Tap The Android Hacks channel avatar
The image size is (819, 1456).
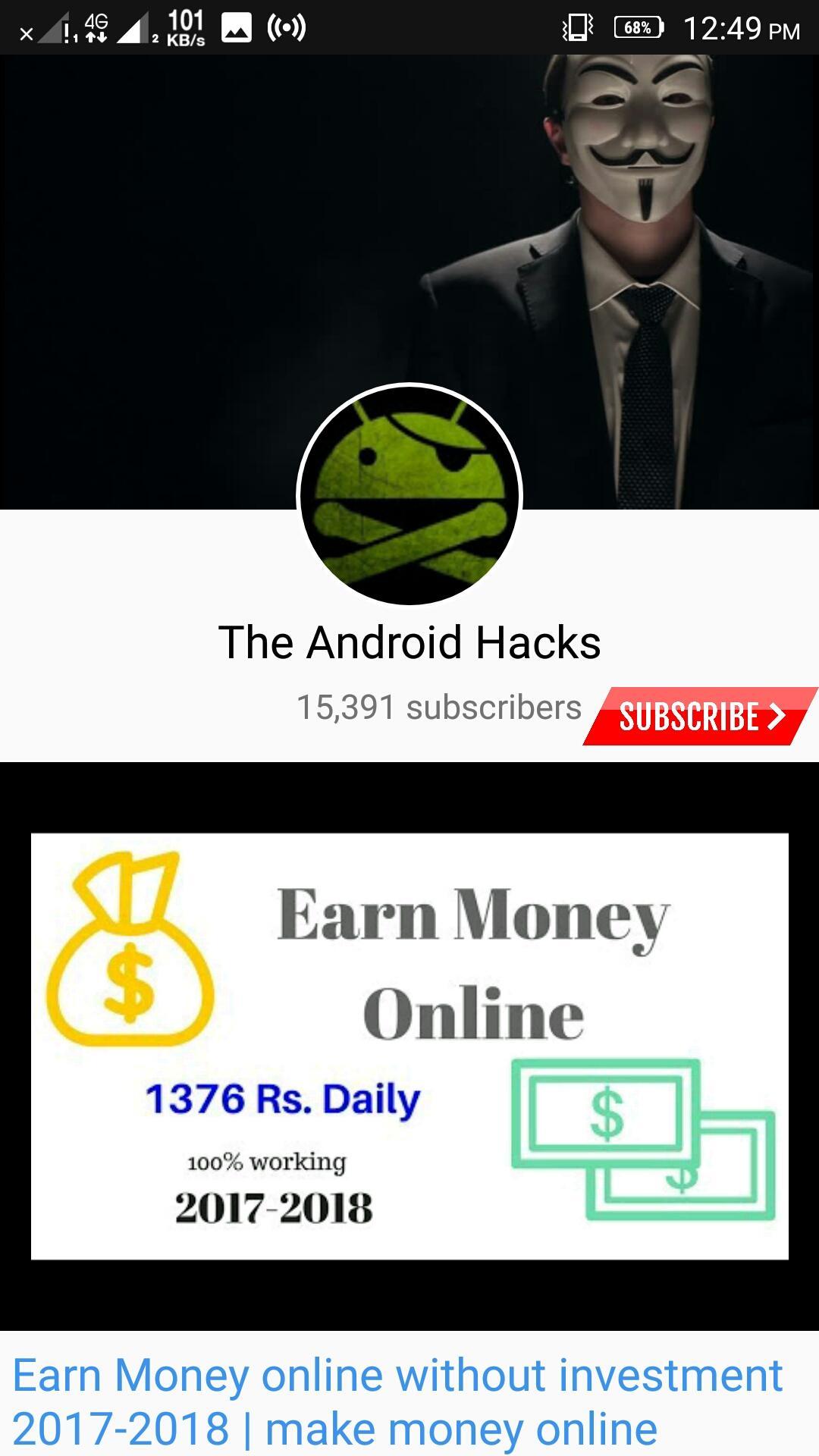(x=409, y=496)
